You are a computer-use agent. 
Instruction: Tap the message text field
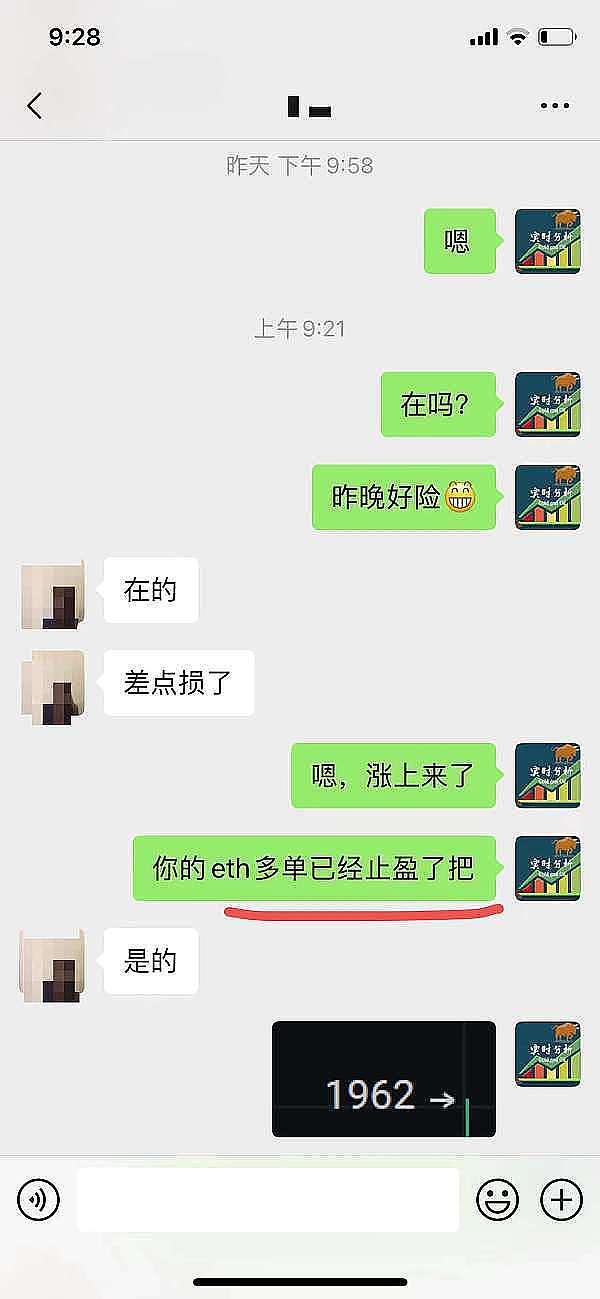(268, 1198)
